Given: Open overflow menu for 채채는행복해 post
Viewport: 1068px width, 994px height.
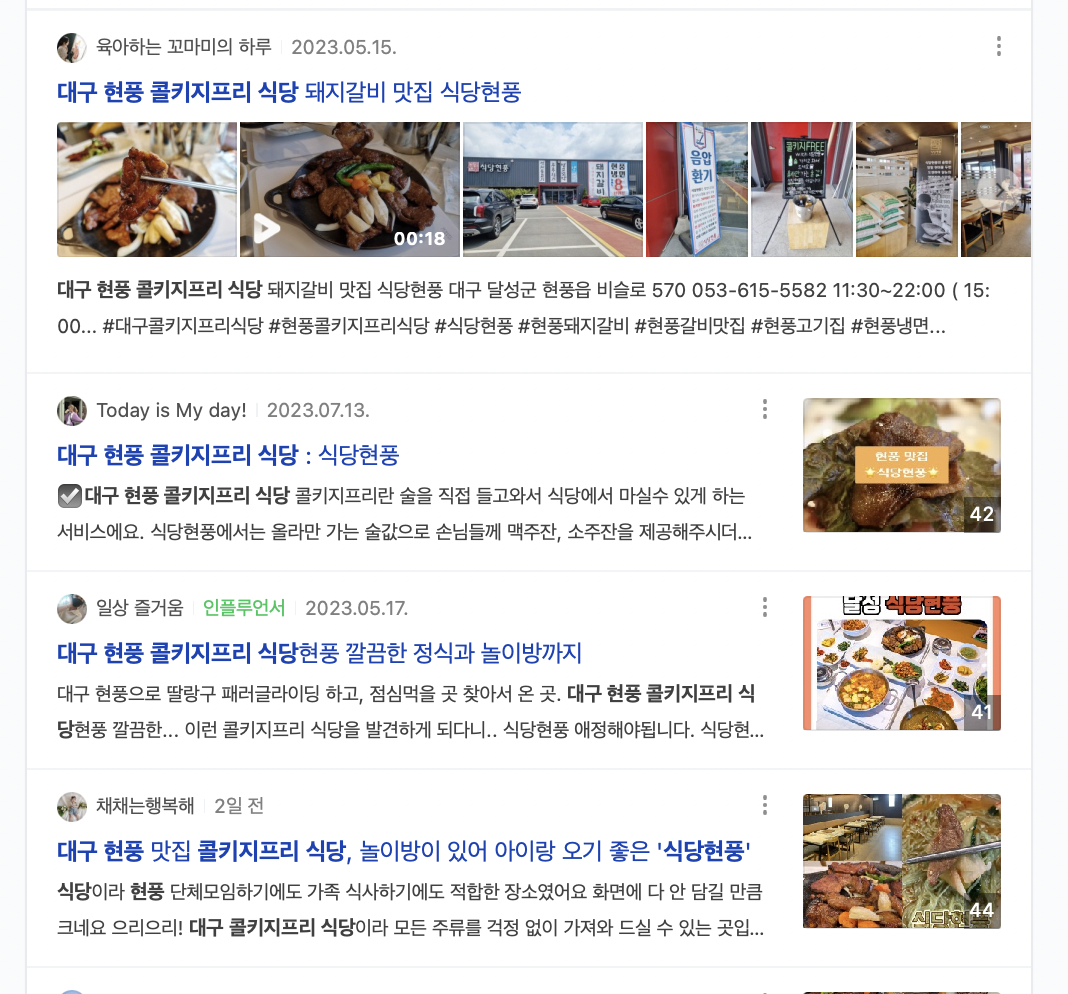Looking at the screenshot, I should [x=764, y=805].
